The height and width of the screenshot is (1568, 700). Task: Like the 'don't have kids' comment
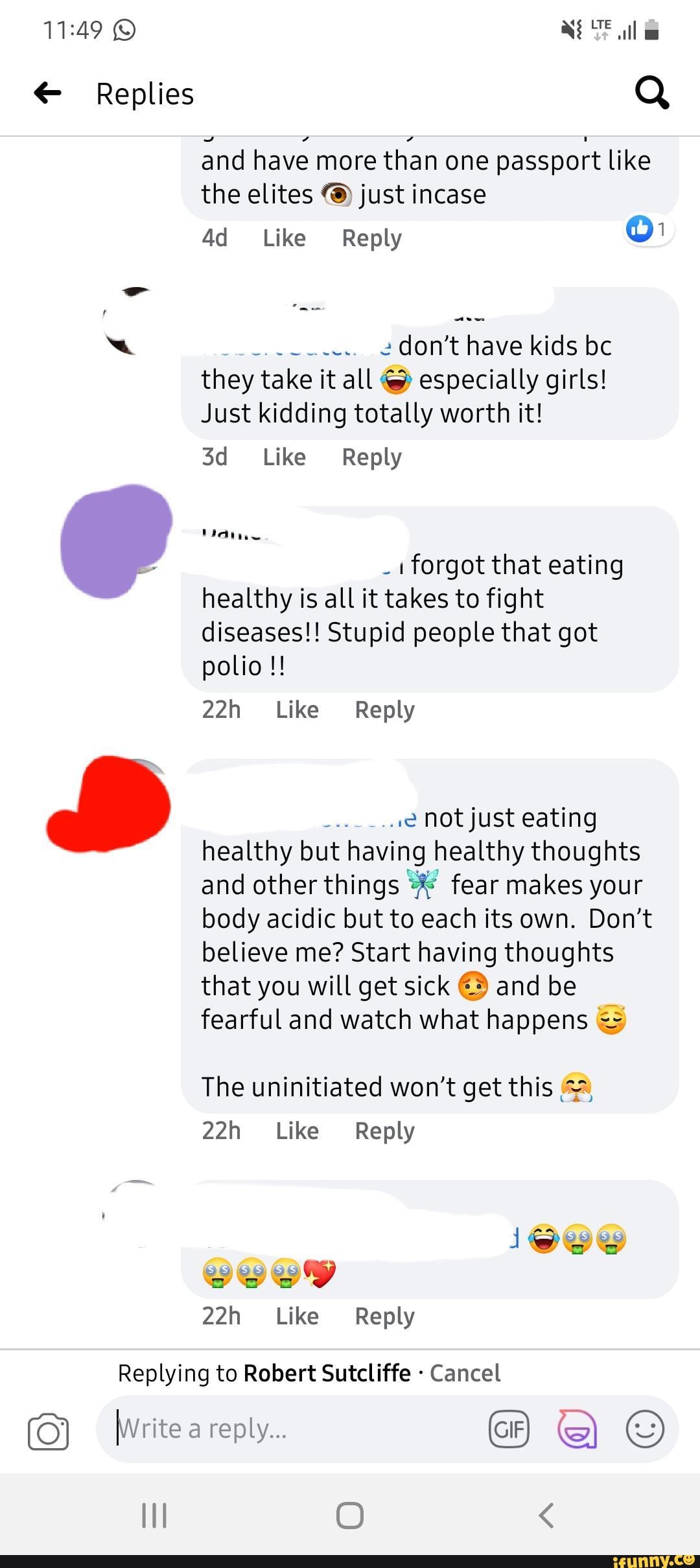tap(284, 457)
